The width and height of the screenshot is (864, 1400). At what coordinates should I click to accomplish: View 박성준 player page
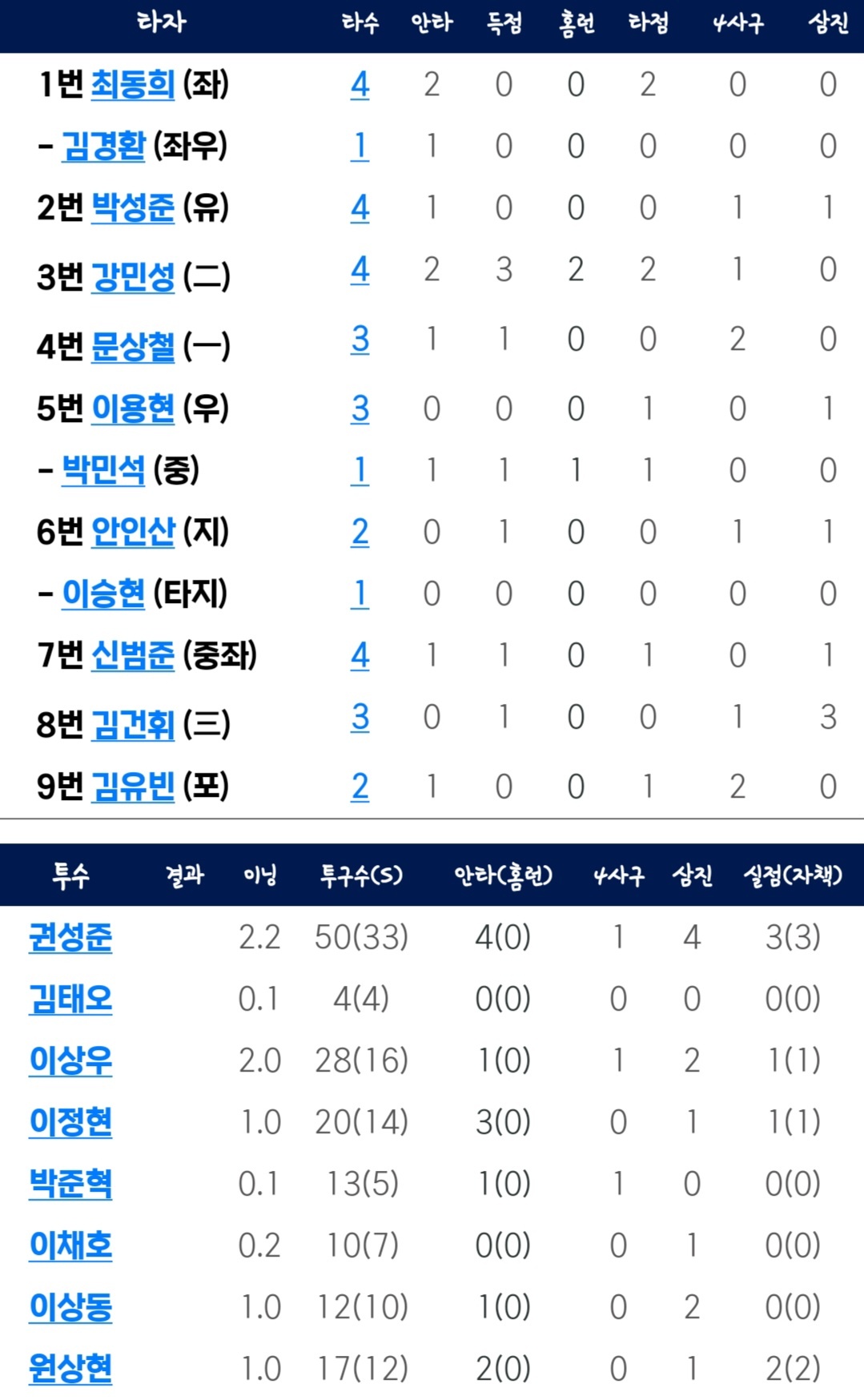click(132, 207)
